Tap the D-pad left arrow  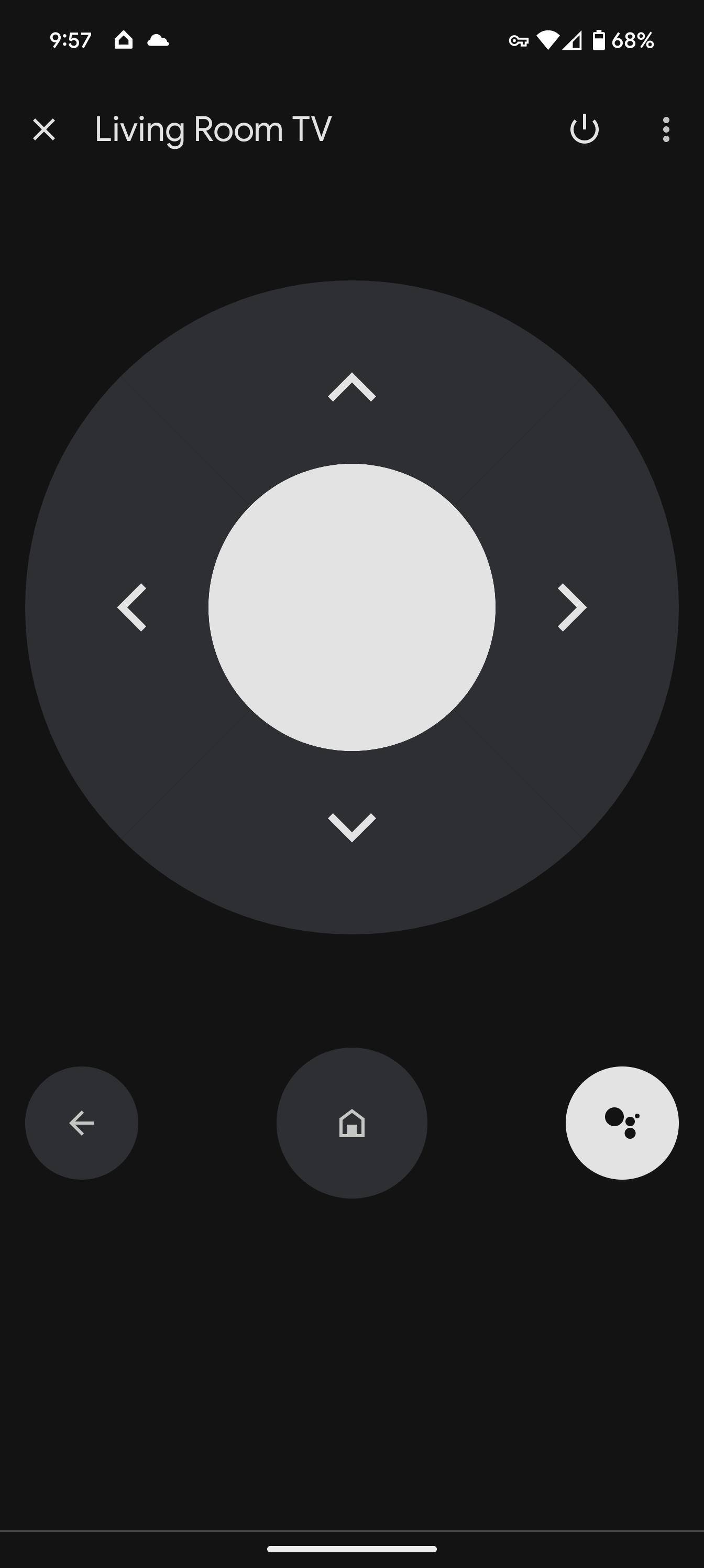pos(132,607)
